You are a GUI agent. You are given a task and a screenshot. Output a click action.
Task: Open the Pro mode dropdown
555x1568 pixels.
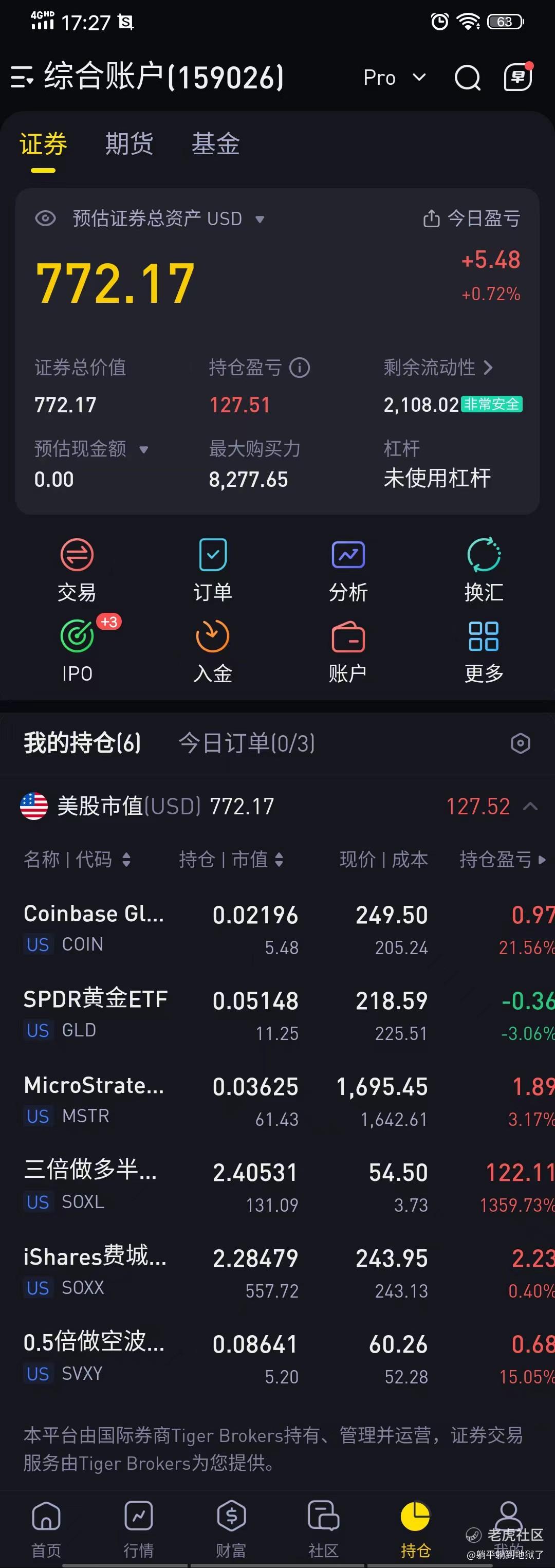click(394, 78)
